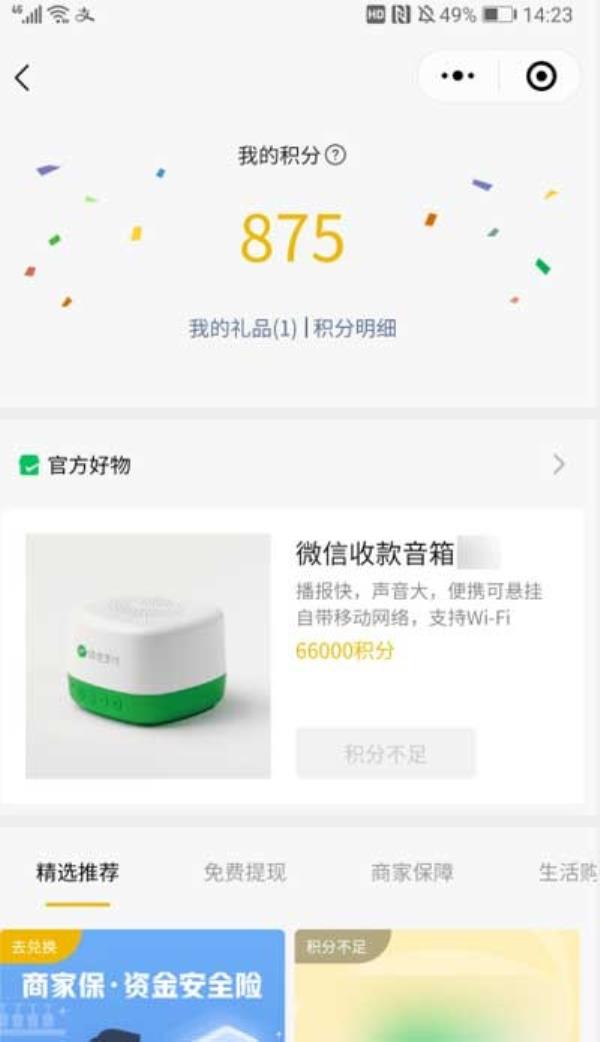Open 我的礼品(1) link
This screenshot has width=600, height=1042.
pyautogui.click(x=243, y=328)
